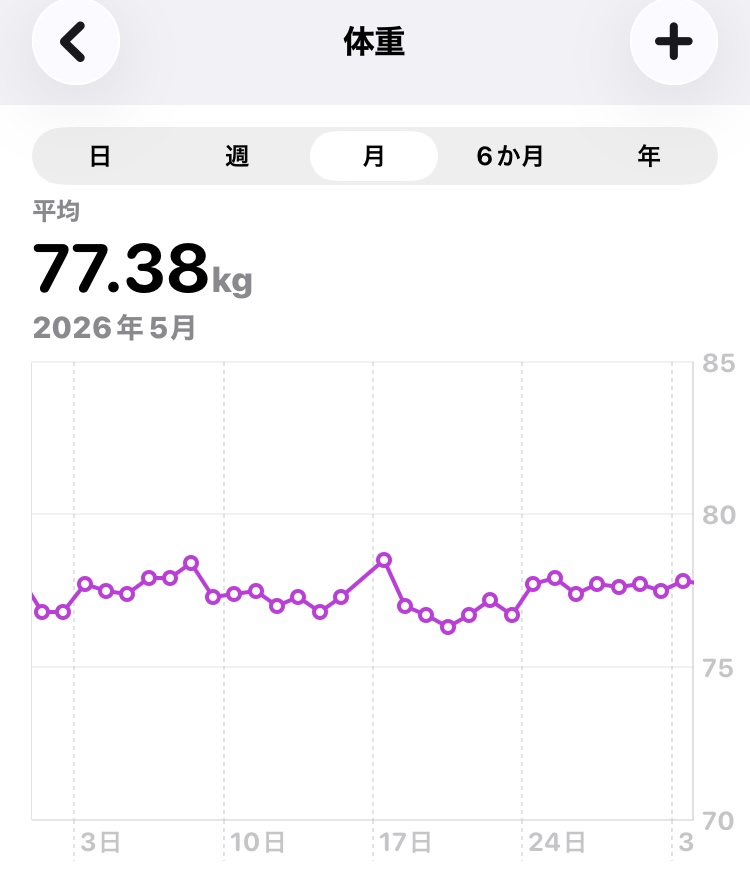Switch to the 年 (year) view

(x=648, y=156)
